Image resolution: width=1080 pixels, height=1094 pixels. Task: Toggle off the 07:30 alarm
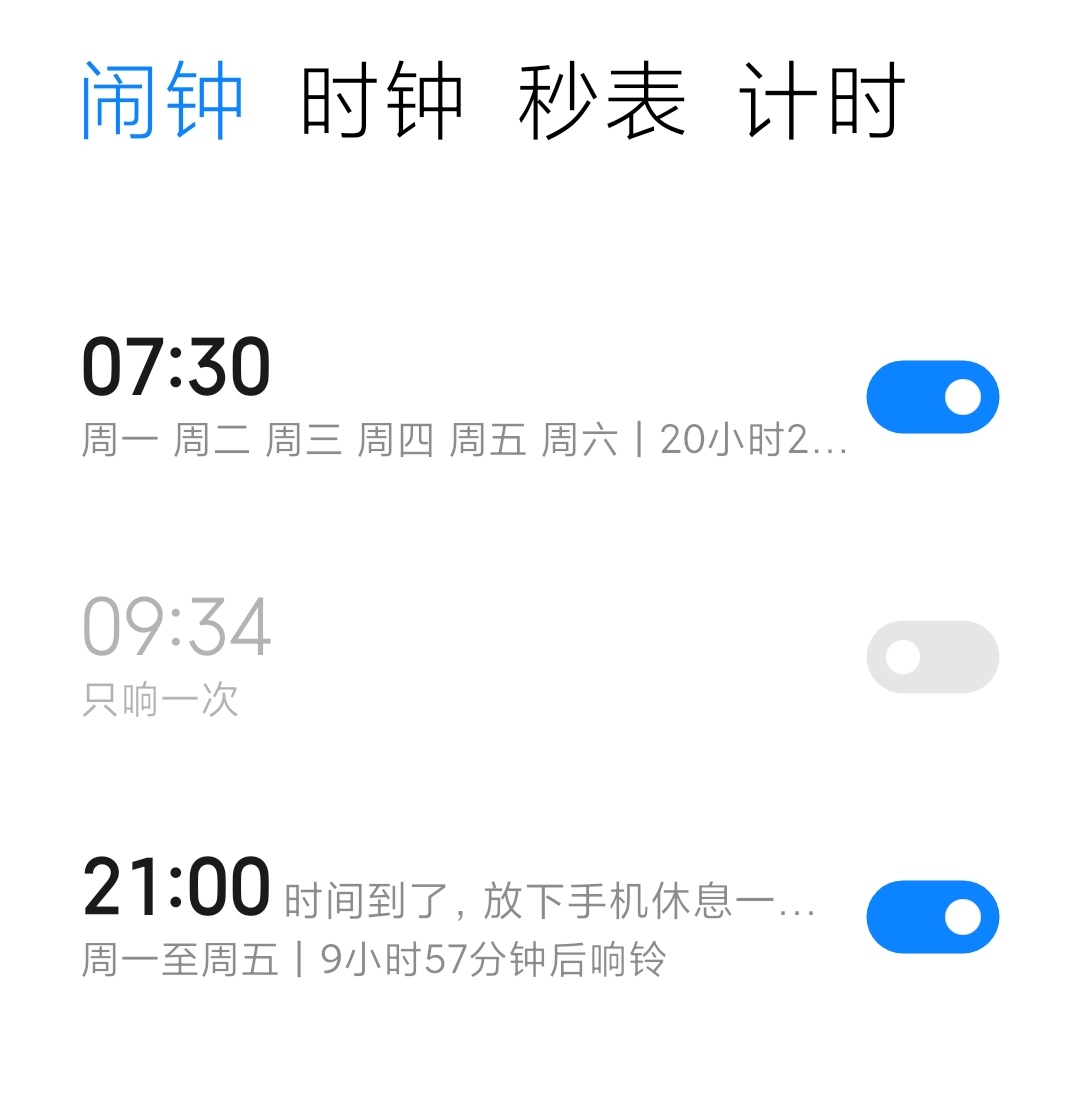[x=931, y=396]
